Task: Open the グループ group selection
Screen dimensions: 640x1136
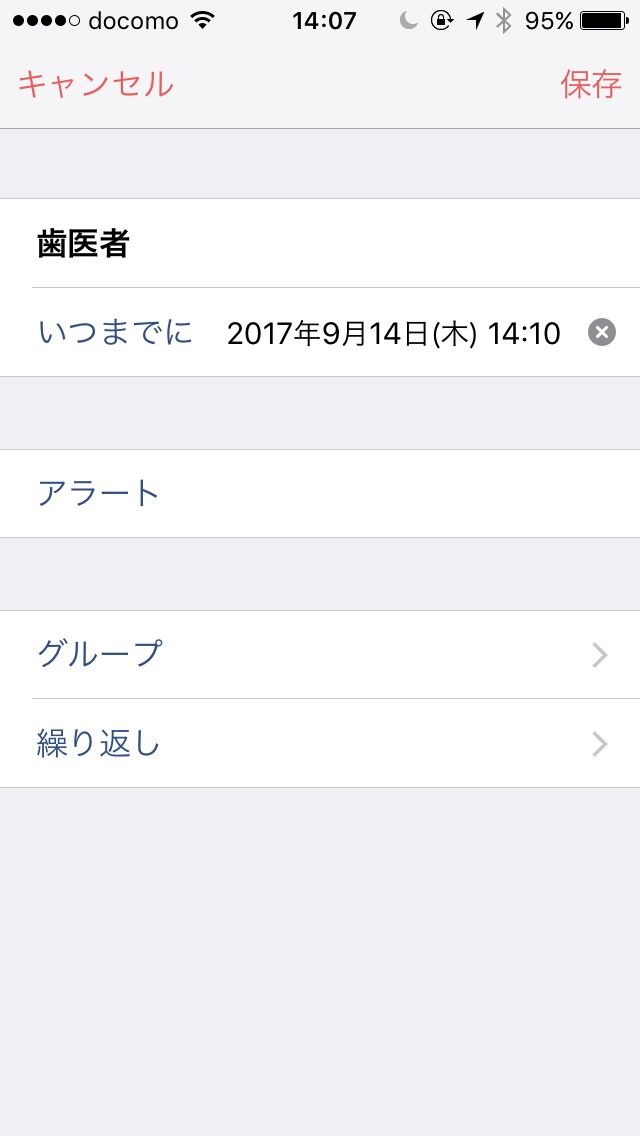Action: (x=320, y=654)
